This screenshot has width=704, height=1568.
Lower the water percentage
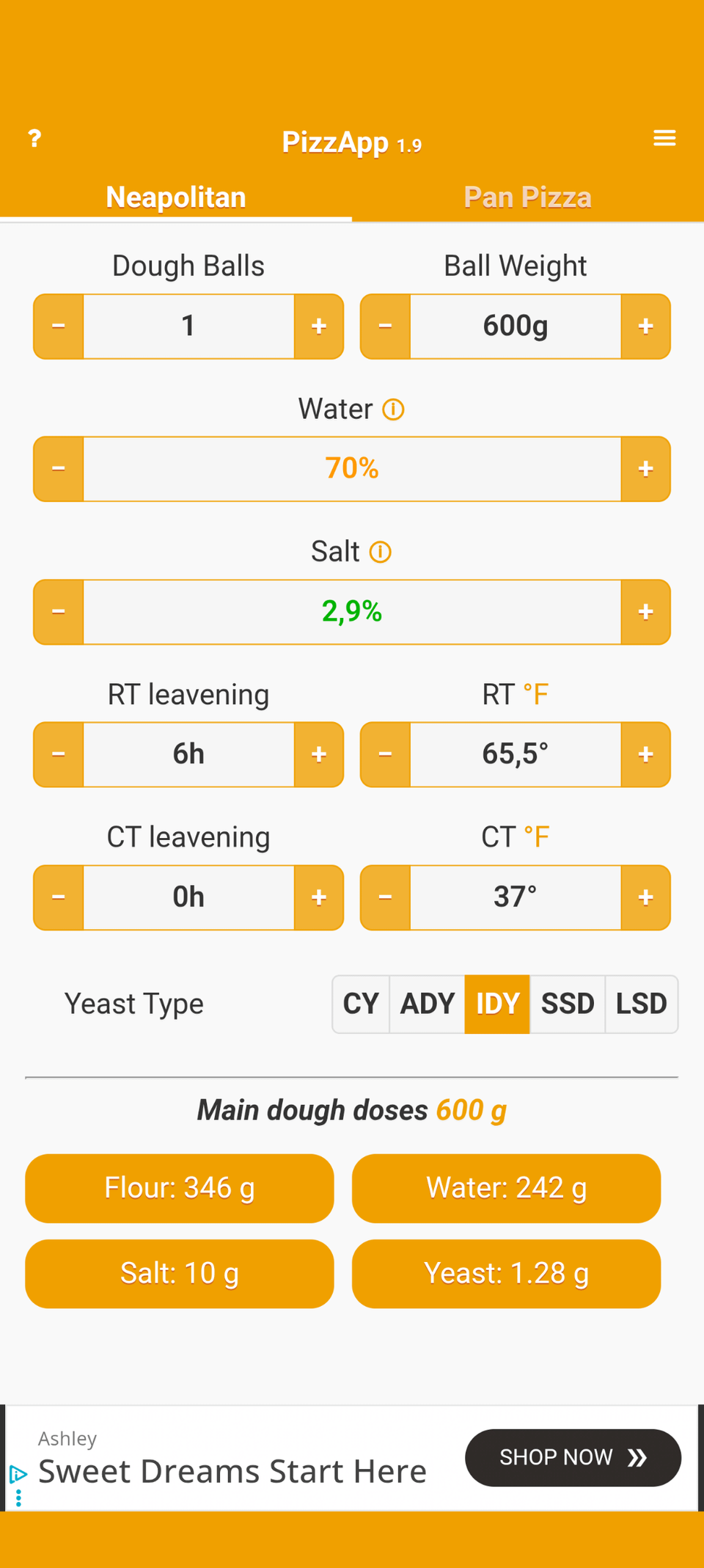pos(59,469)
